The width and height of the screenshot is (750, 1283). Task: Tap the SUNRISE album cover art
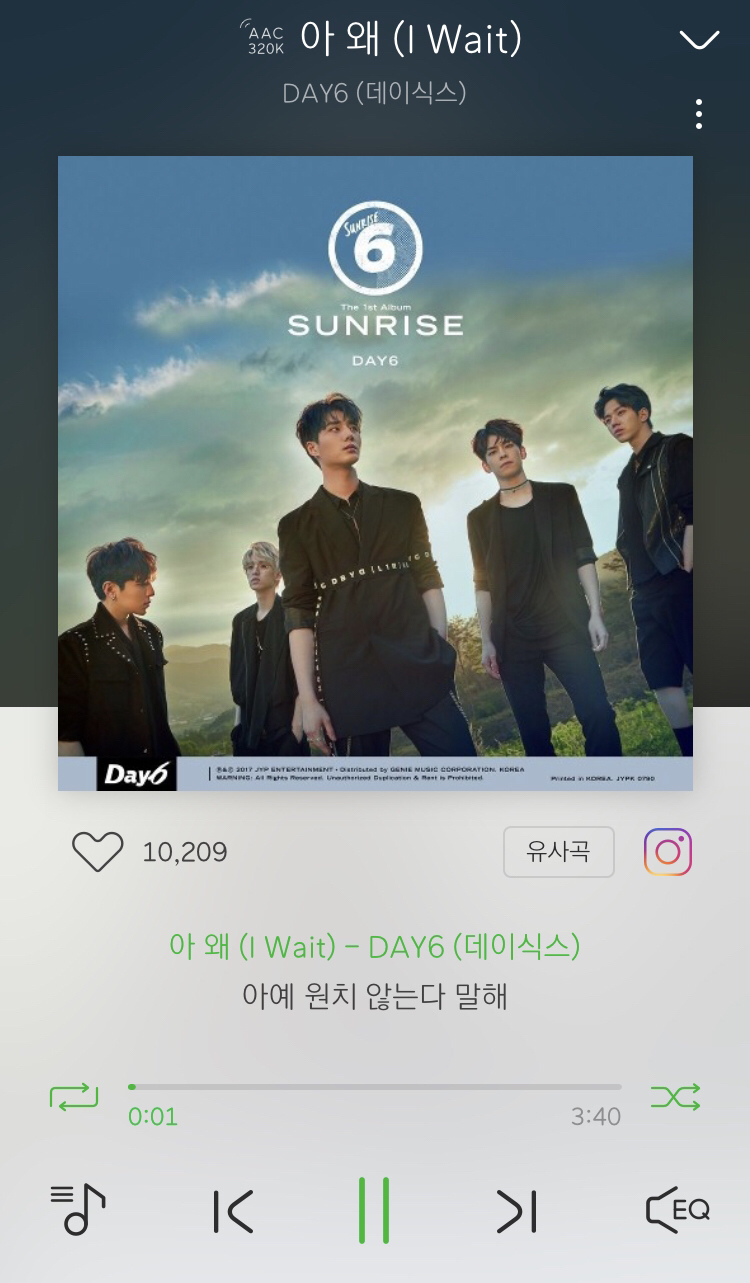pyautogui.click(x=375, y=473)
